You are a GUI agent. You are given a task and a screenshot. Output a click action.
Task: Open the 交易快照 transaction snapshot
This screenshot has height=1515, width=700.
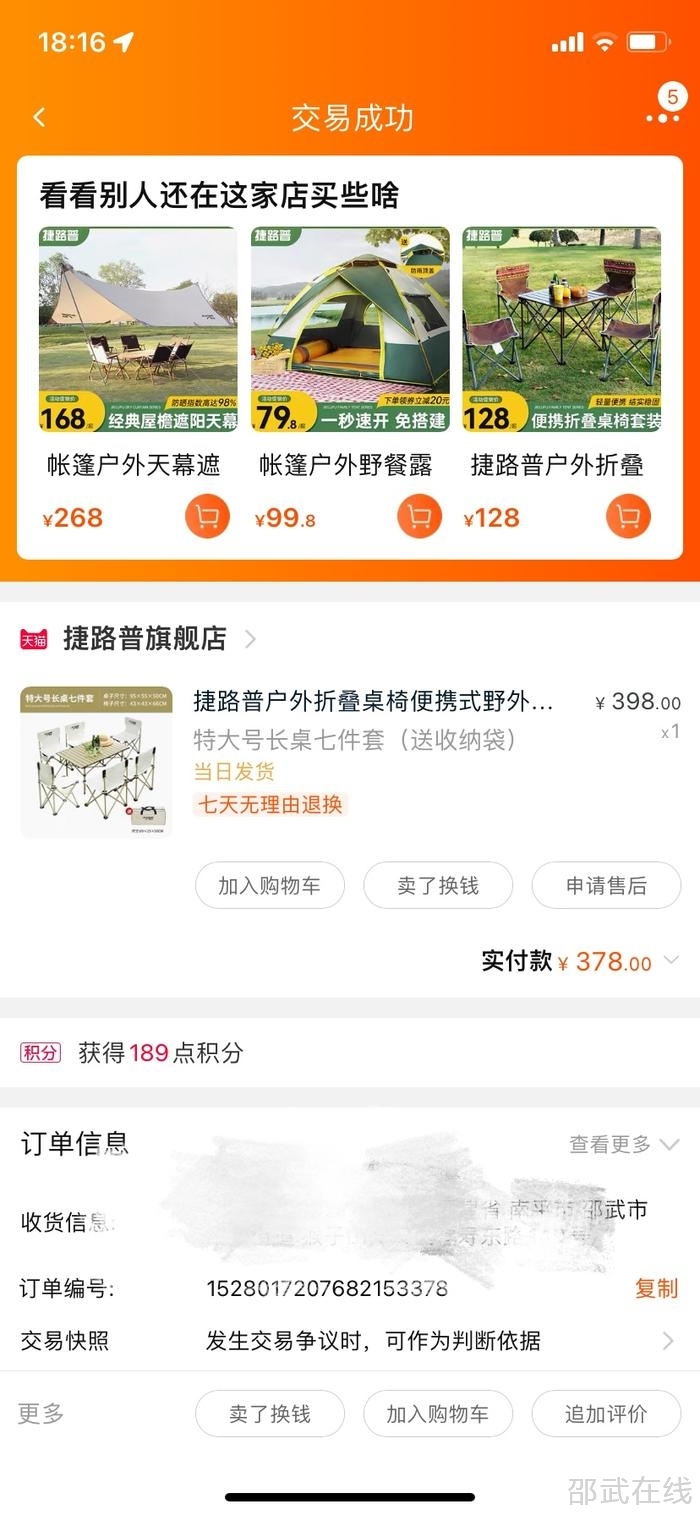click(x=350, y=1341)
